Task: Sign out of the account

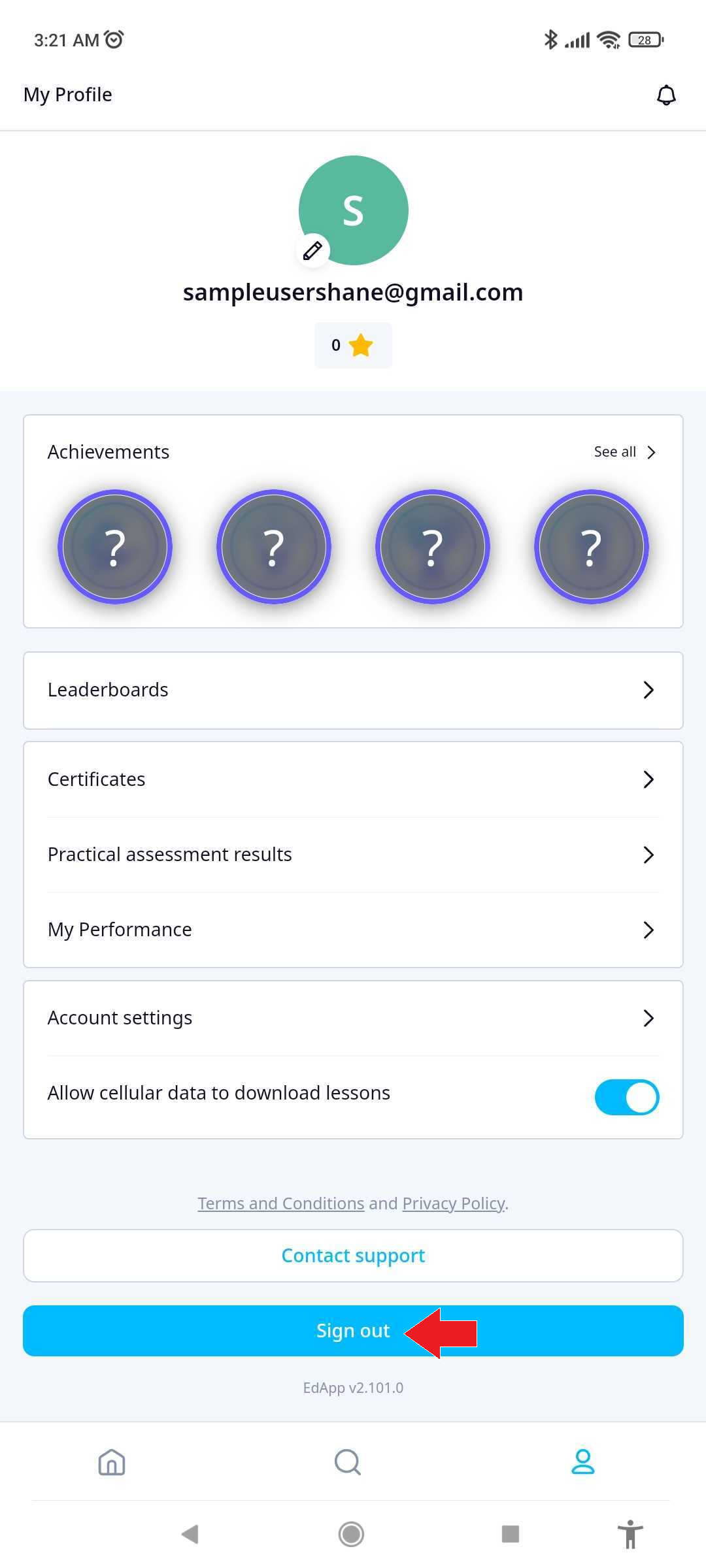Action: click(353, 1331)
